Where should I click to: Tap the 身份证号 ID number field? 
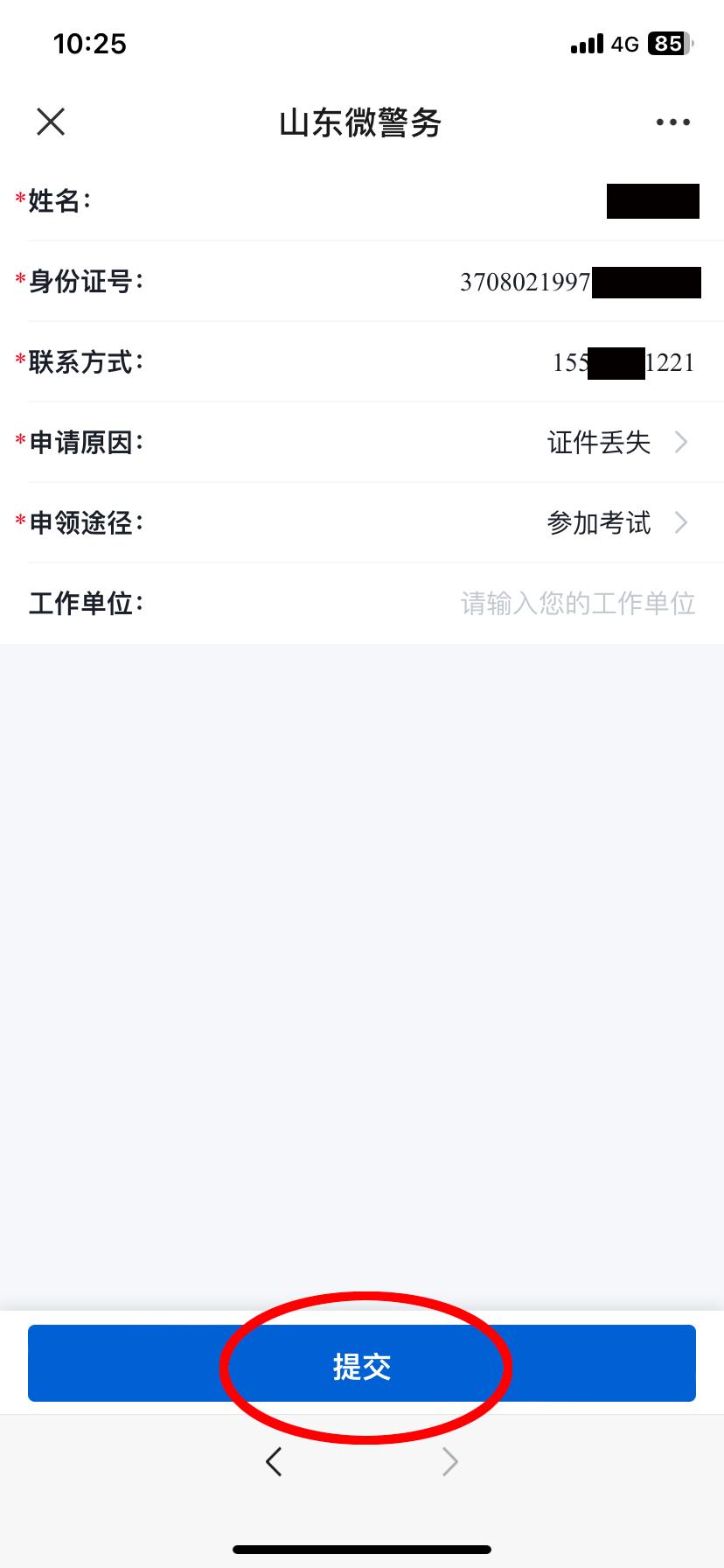click(x=577, y=282)
